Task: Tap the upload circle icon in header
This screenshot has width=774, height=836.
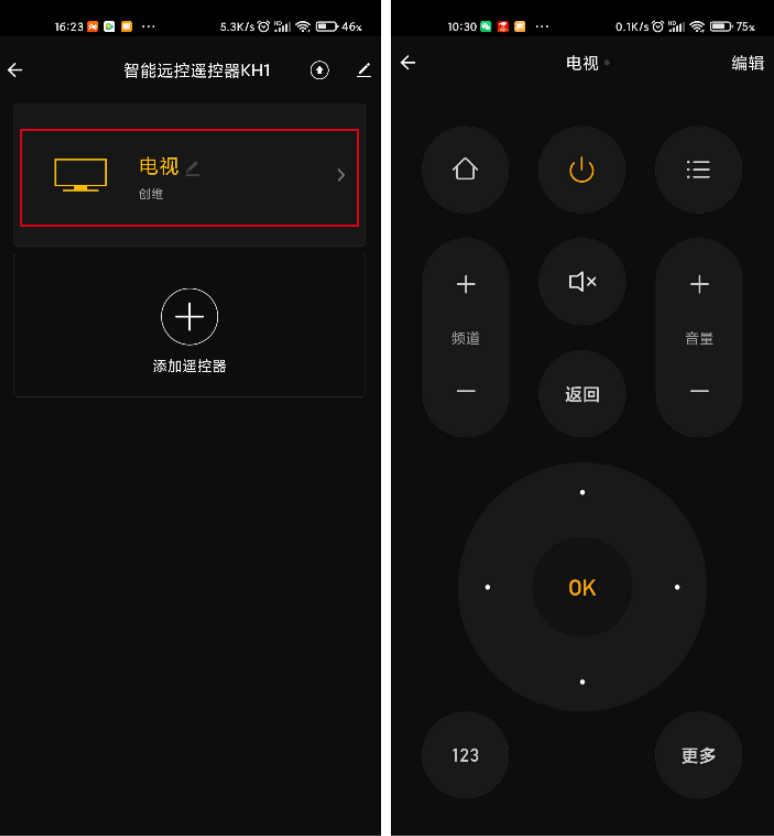Action: point(320,70)
